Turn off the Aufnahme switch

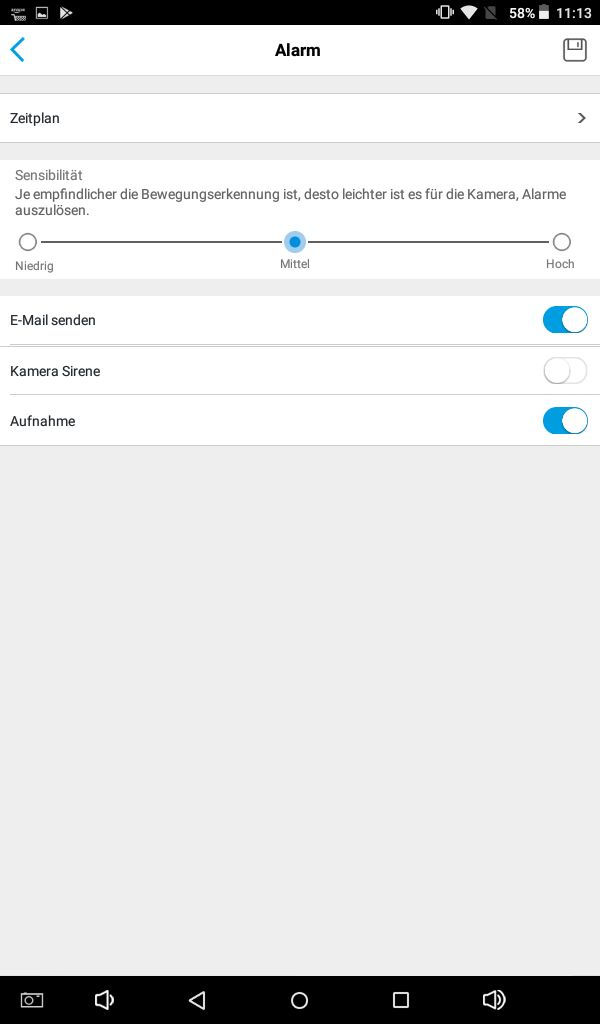point(565,421)
